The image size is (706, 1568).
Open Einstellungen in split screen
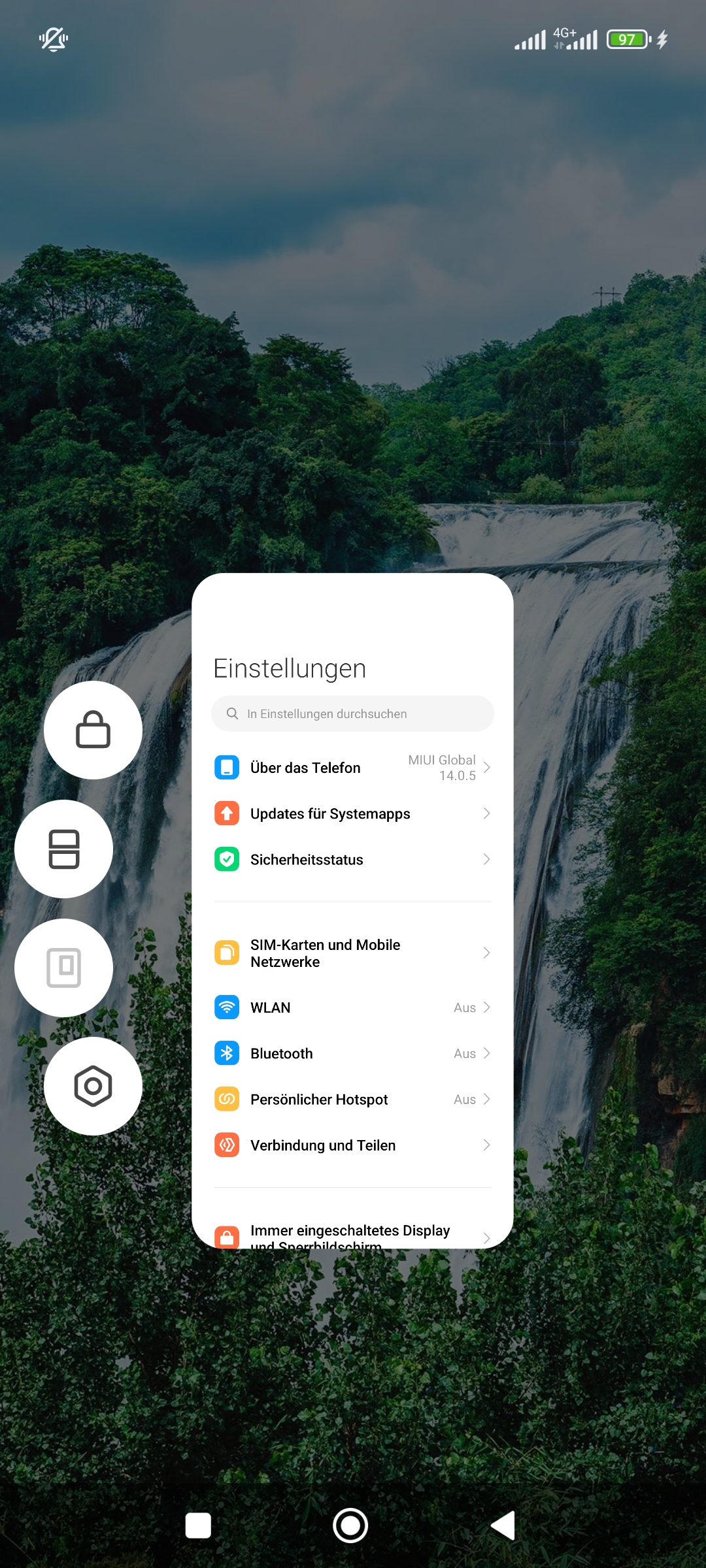click(x=64, y=849)
